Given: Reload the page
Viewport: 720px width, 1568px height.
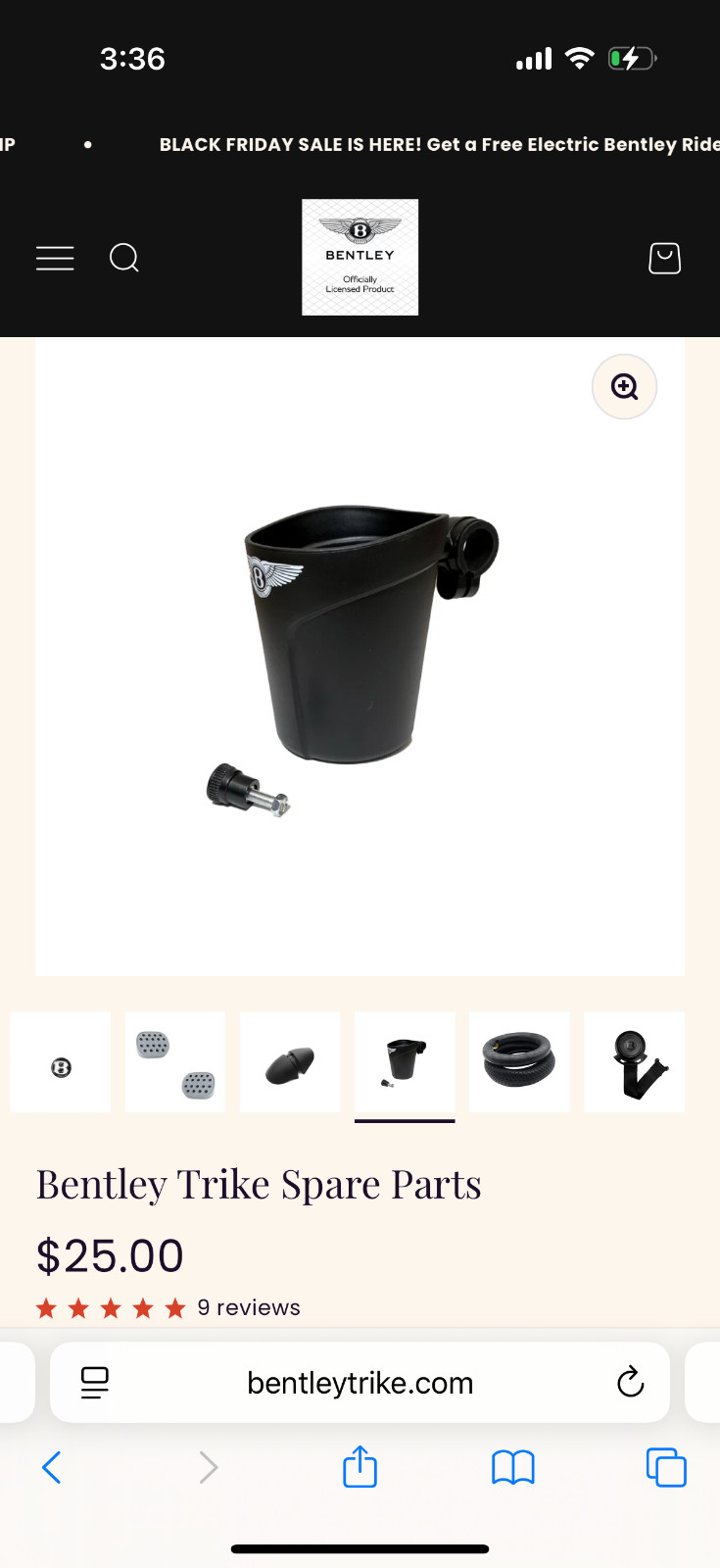Looking at the screenshot, I should [630, 1383].
